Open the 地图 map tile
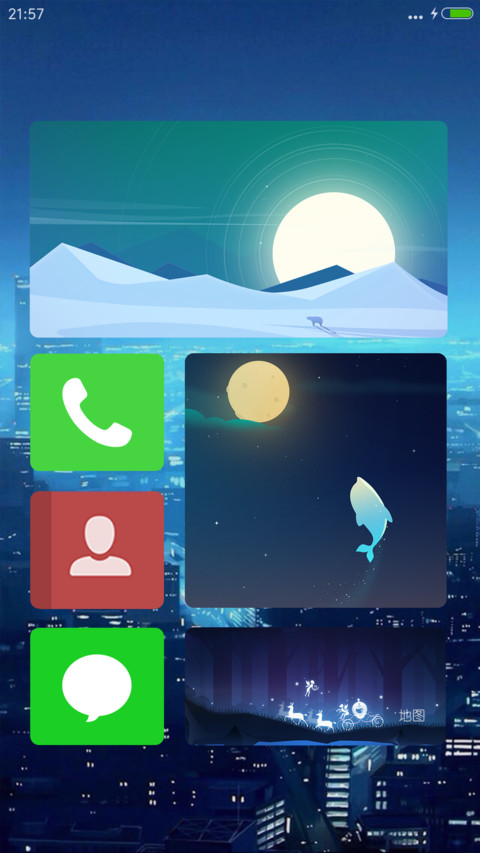The height and width of the screenshot is (853, 480). click(316, 687)
